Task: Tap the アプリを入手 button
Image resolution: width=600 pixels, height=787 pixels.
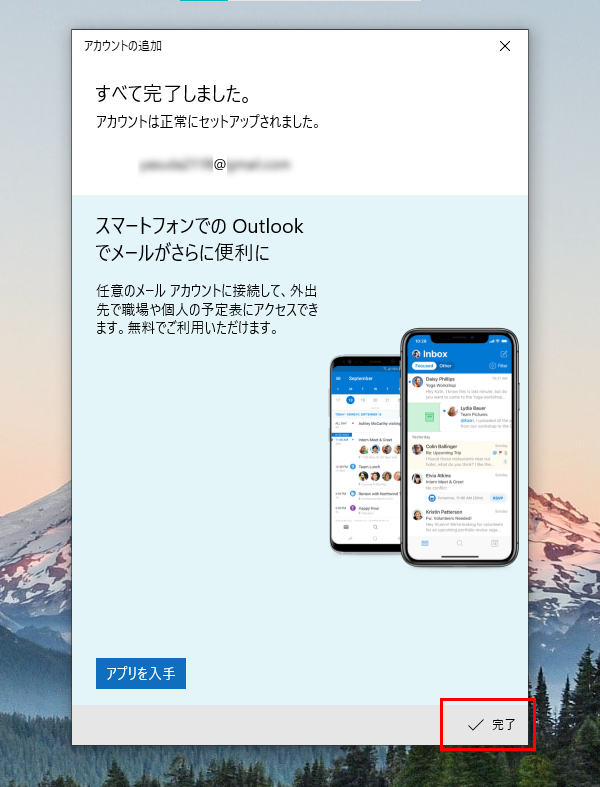Action: tap(141, 673)
